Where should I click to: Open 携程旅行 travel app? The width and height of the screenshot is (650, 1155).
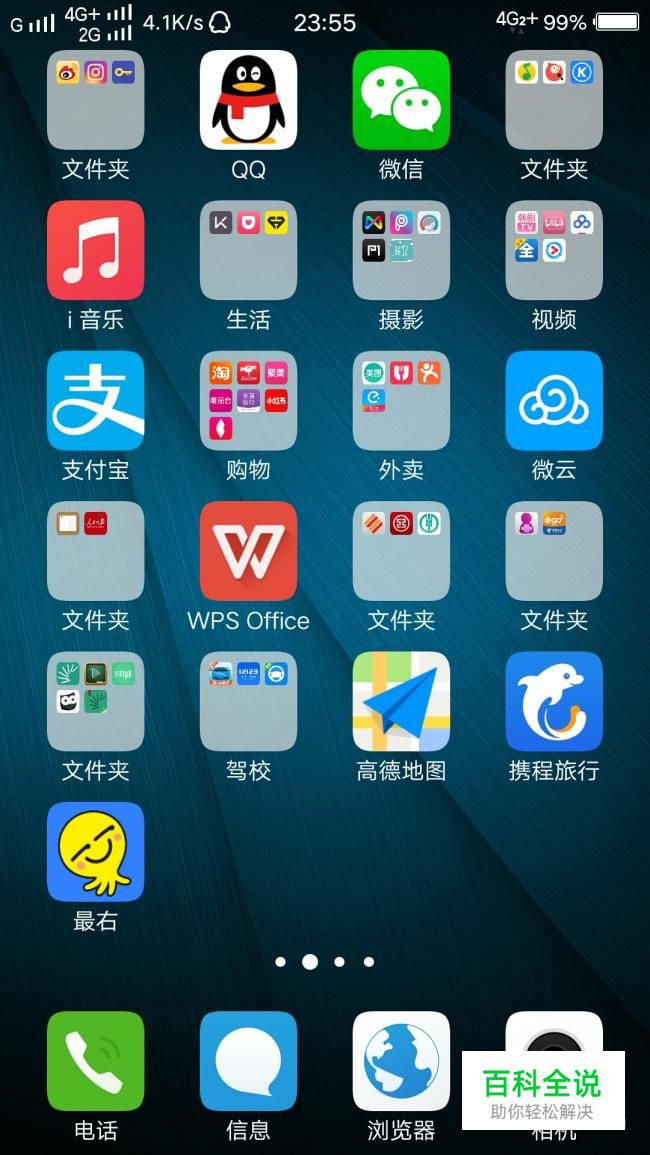pos(554,701)
